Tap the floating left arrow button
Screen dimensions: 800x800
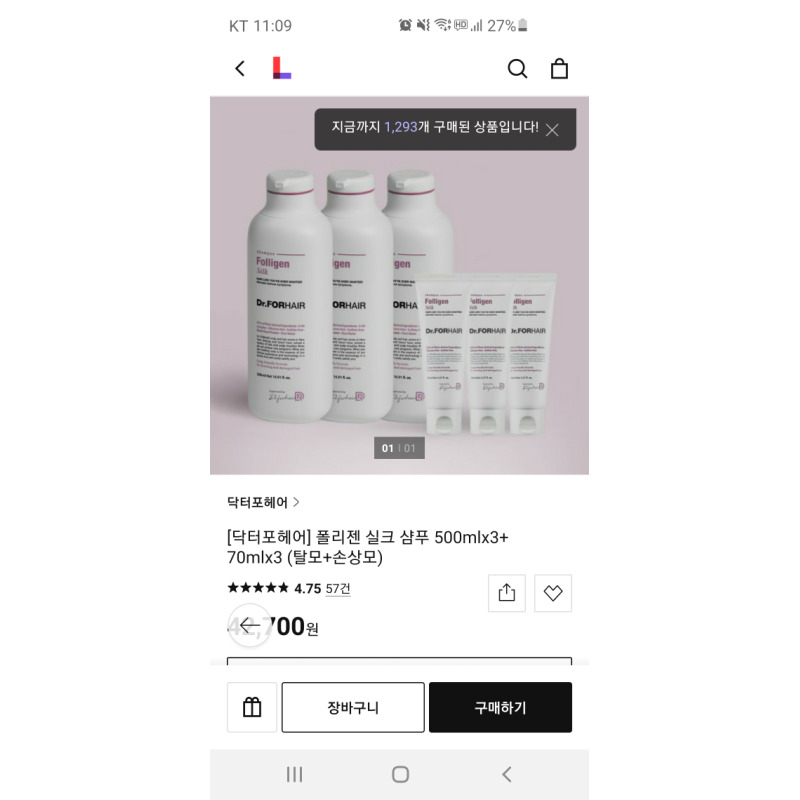tap(249, 626)
